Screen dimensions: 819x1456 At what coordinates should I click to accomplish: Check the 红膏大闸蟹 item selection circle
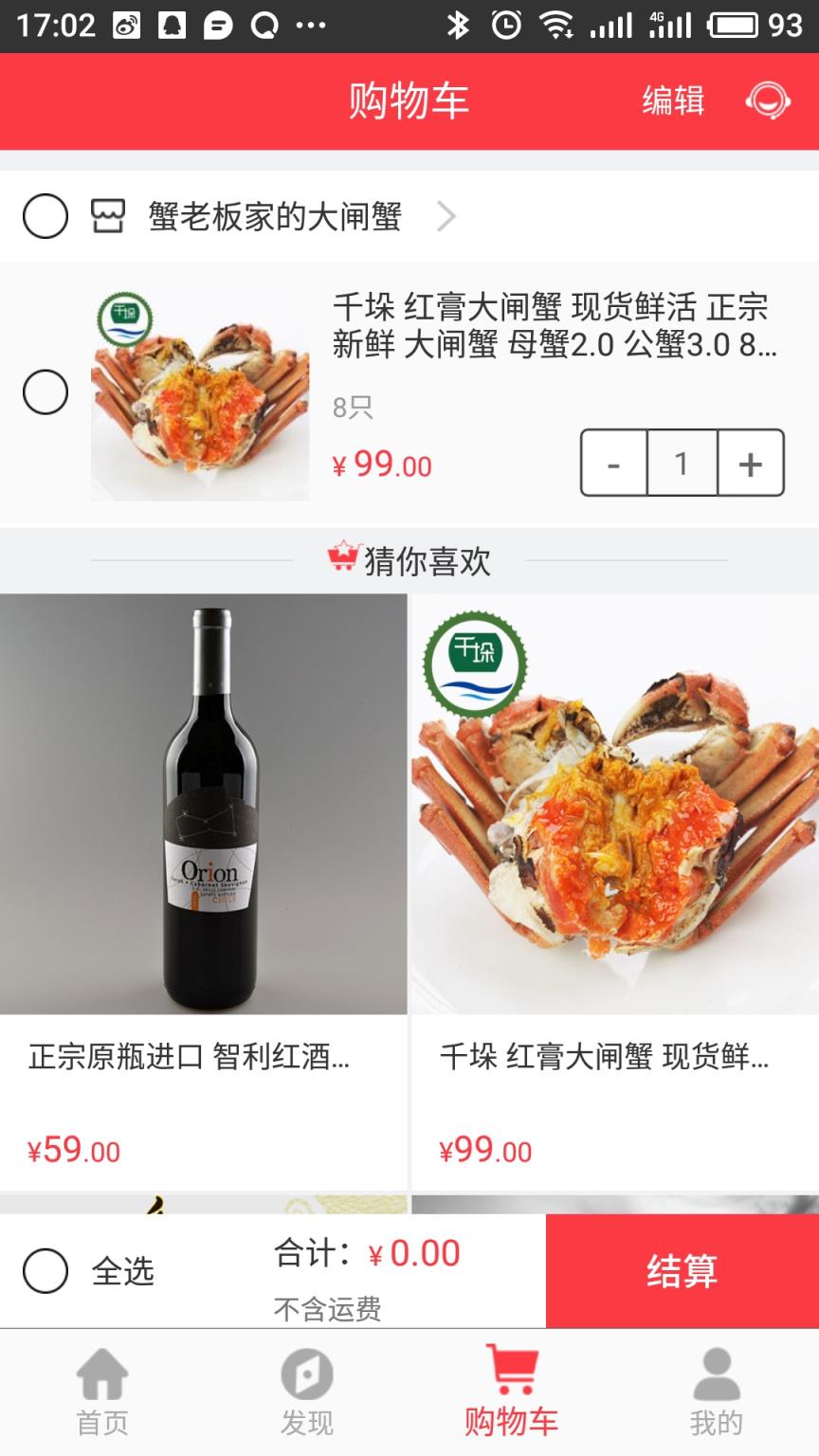[45, 392]
